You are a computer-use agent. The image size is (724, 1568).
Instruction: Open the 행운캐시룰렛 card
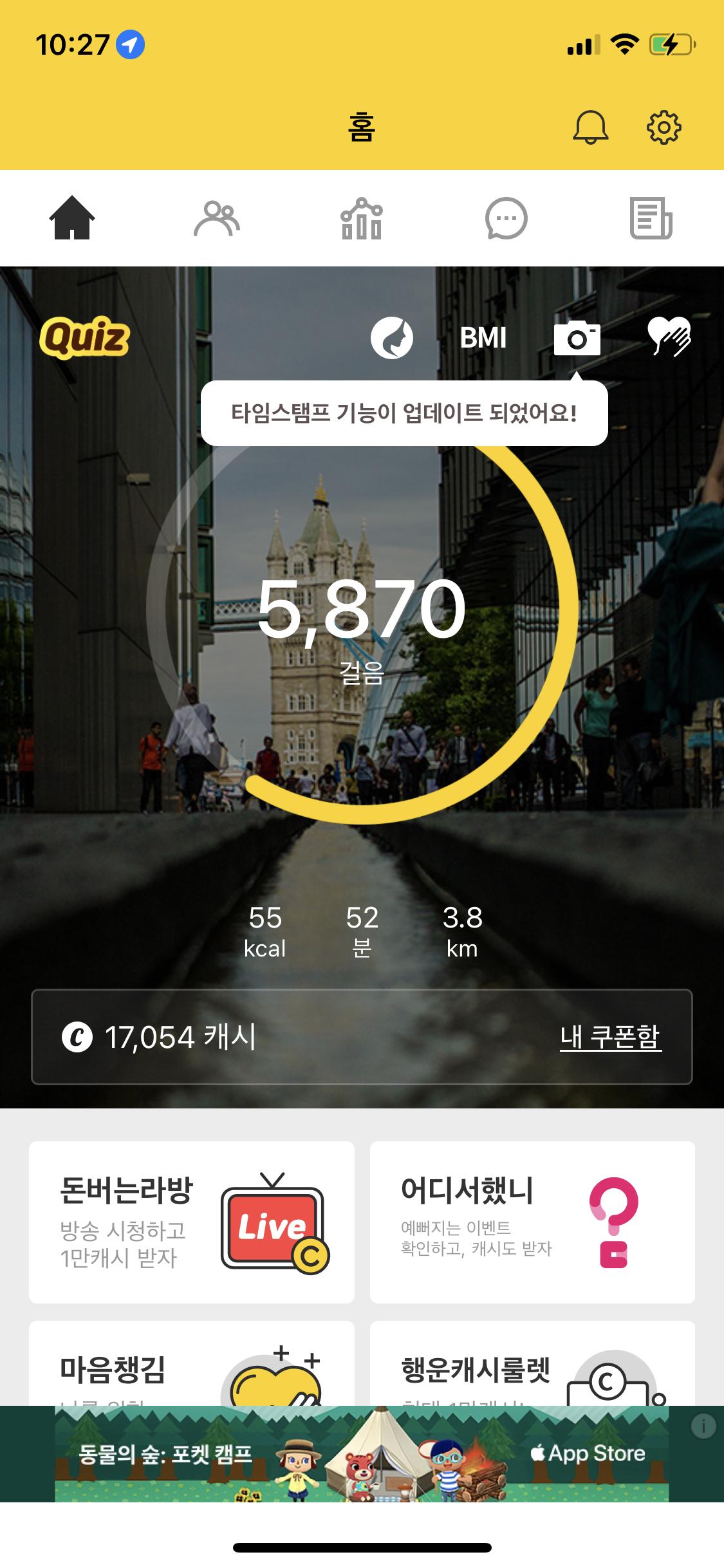click(x=532, y=1365)
